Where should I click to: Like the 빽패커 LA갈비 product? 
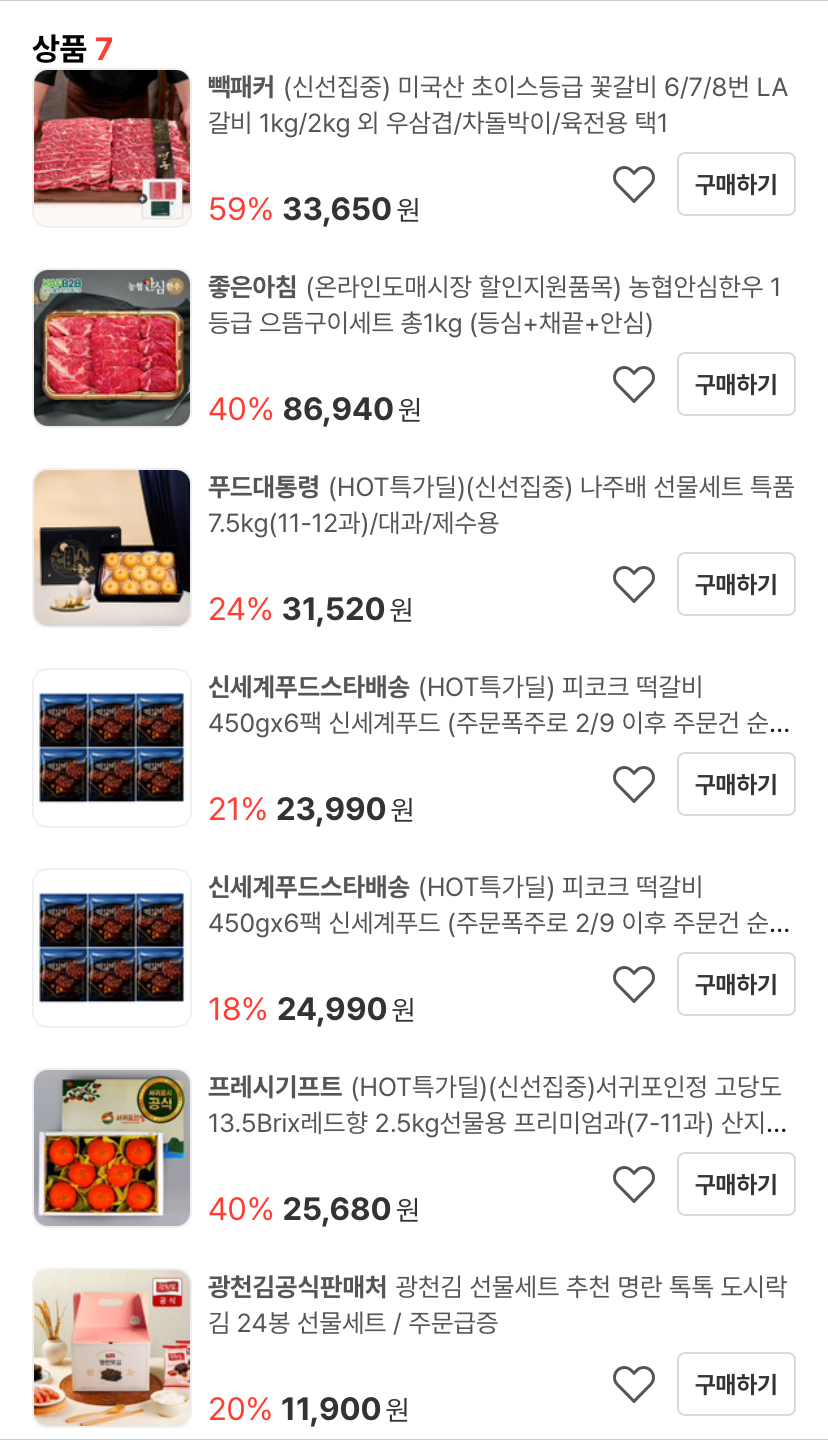(x=633, y=185)
